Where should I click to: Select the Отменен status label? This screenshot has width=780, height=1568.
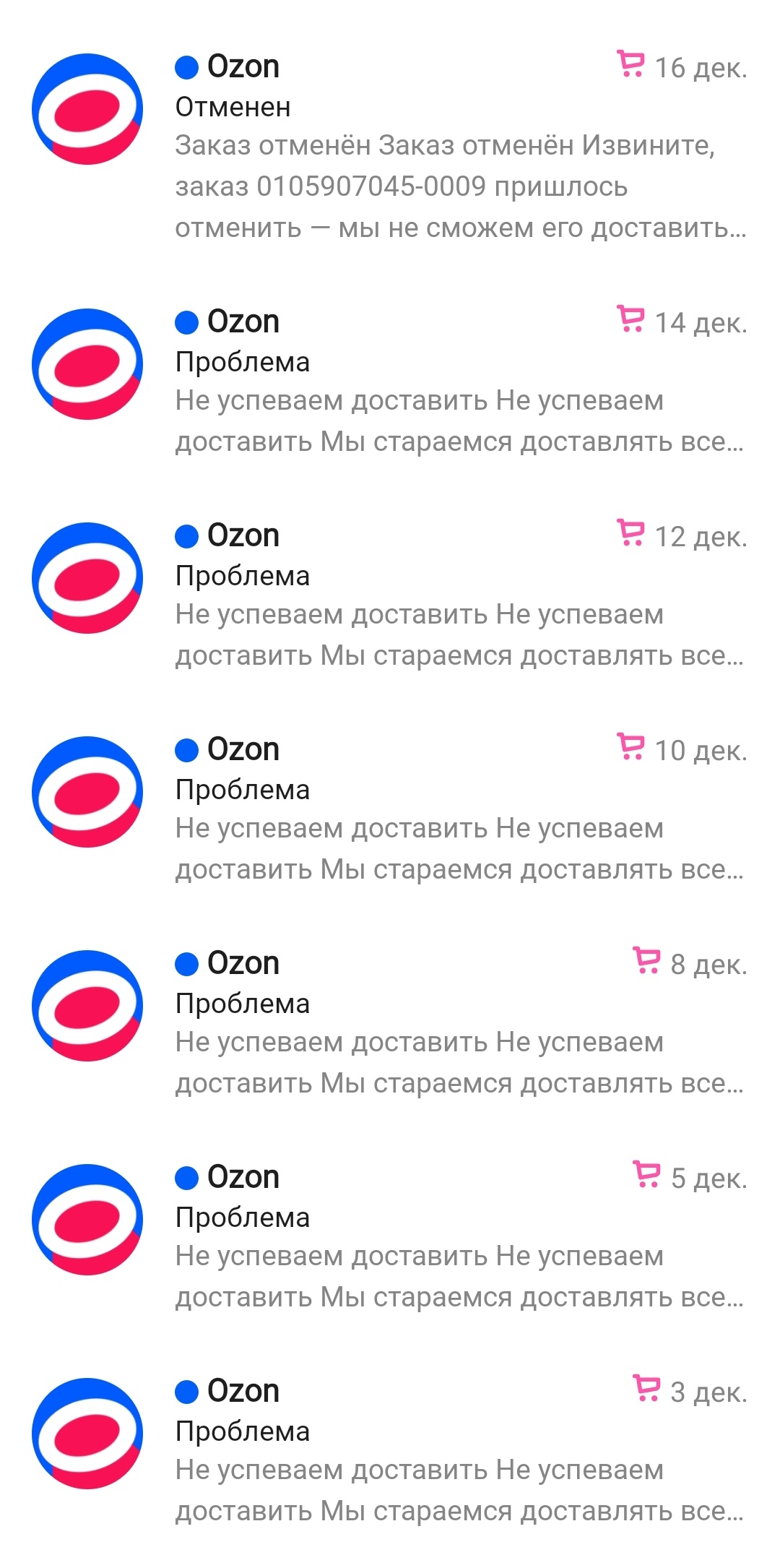coord(233,107)
